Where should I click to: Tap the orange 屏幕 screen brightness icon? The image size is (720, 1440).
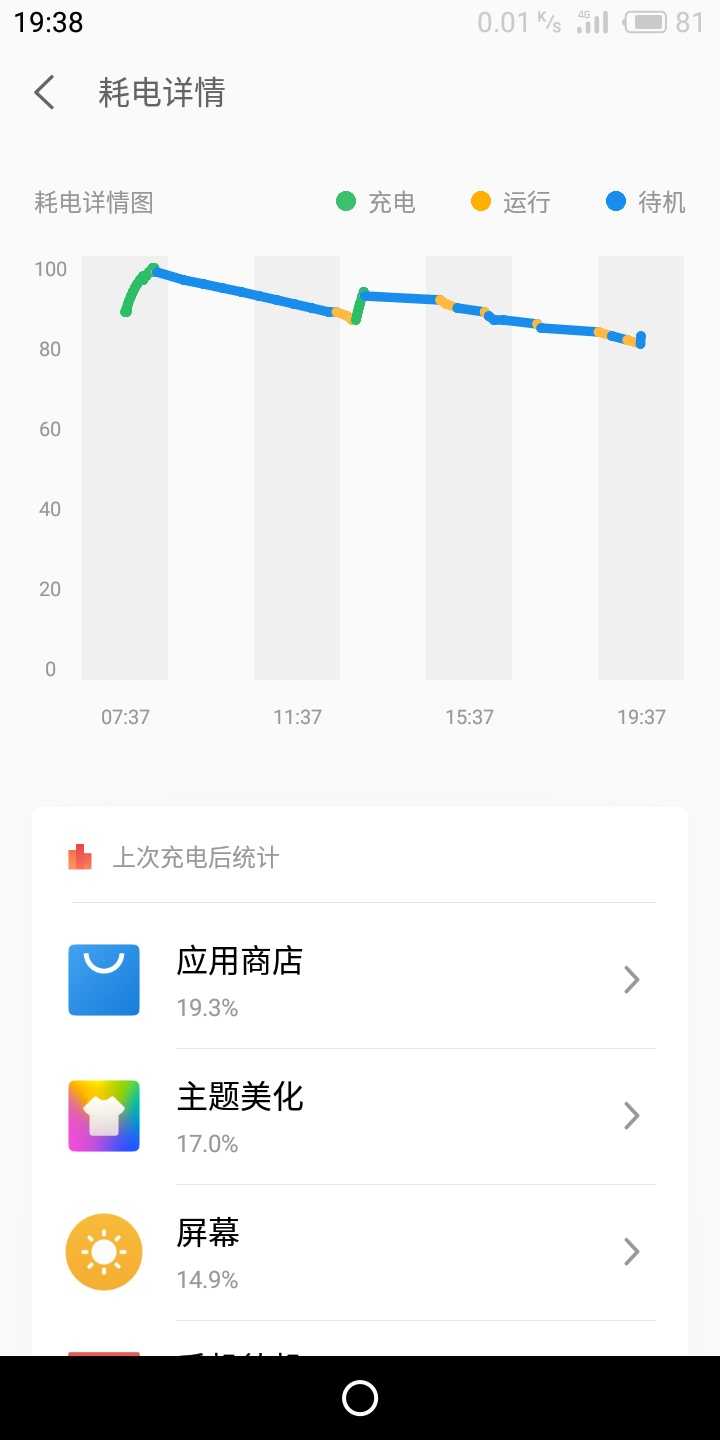104,1251
